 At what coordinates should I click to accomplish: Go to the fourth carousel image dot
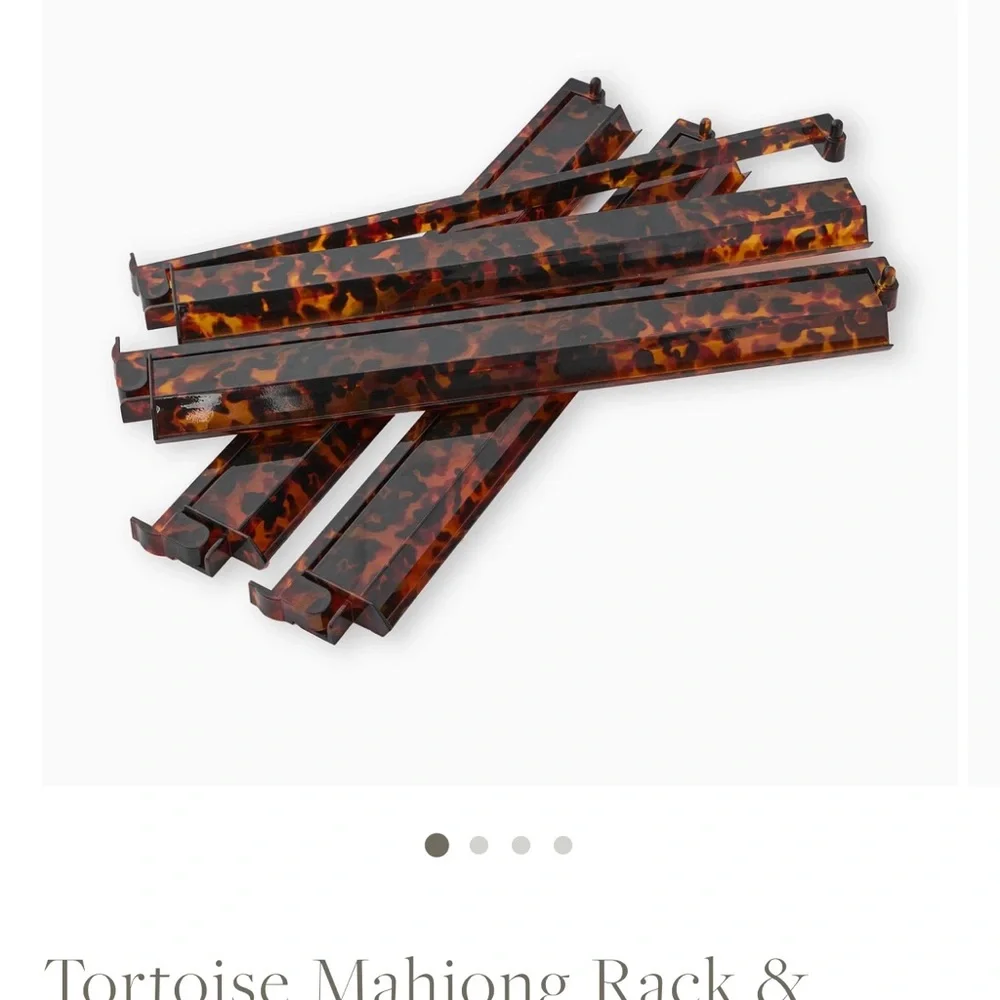tap(563, 845)
